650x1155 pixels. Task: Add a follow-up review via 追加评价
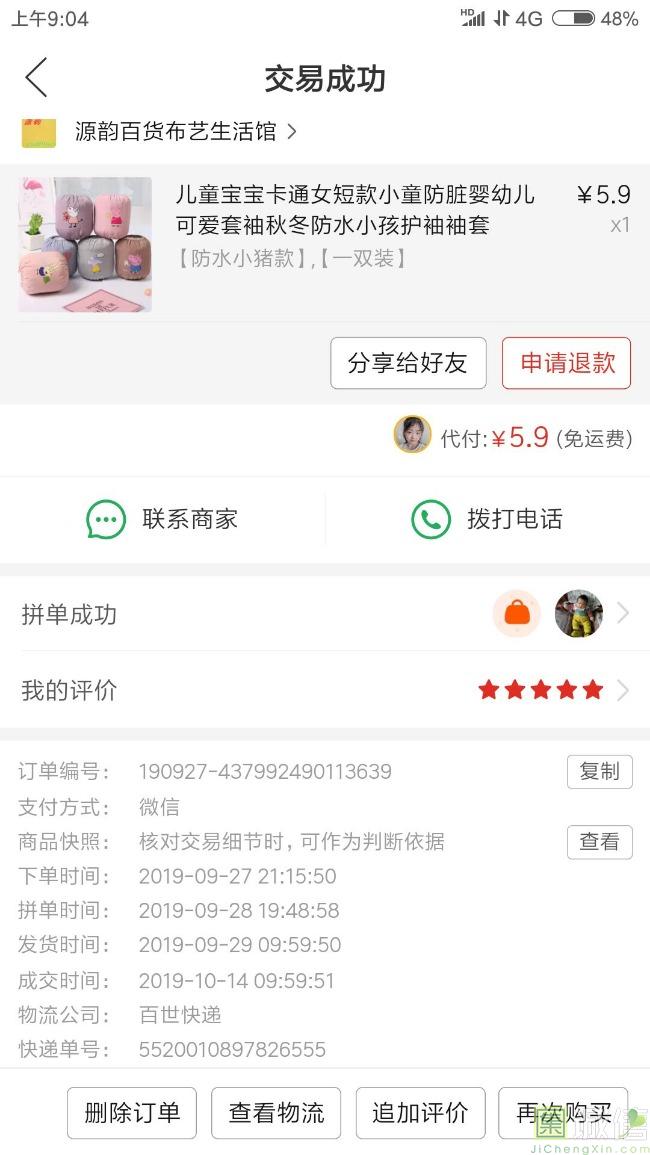(x=420, y=1112)
